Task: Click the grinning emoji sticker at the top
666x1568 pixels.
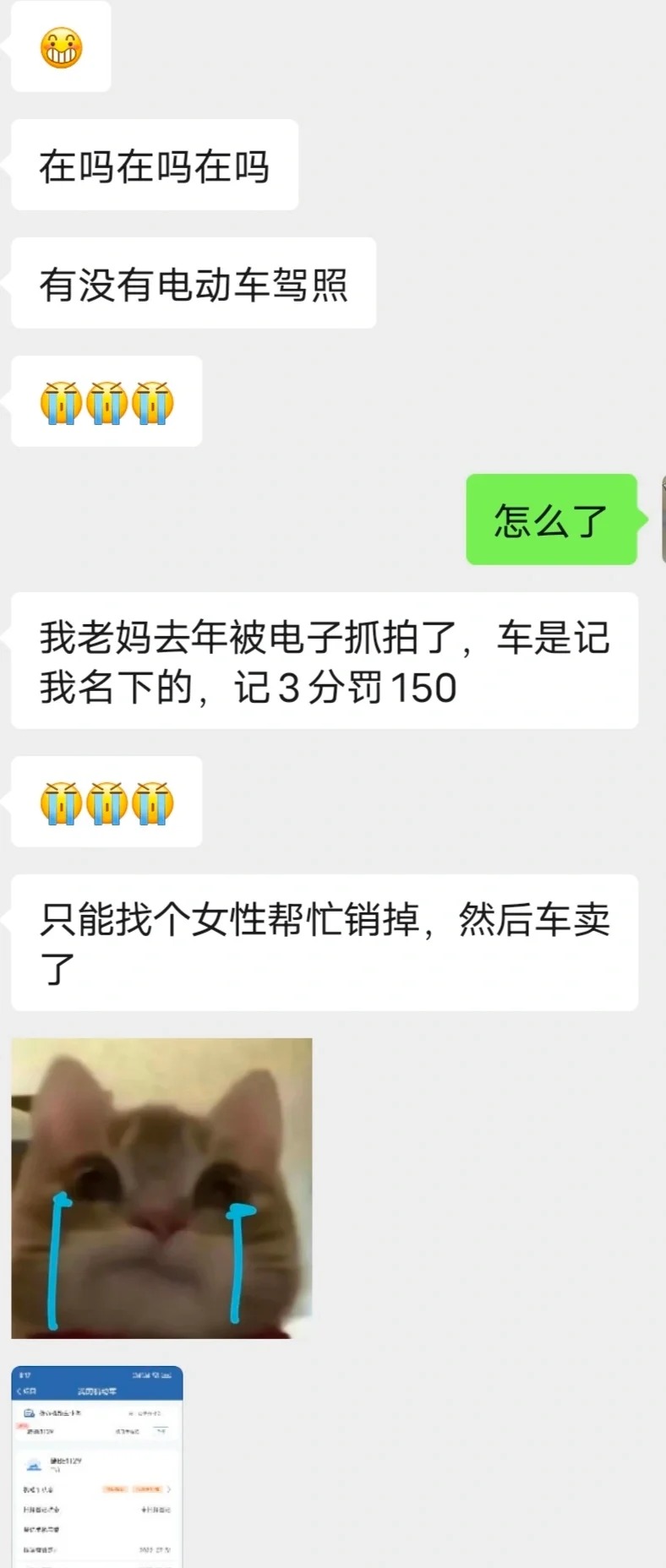Action: tap(59, 48)
